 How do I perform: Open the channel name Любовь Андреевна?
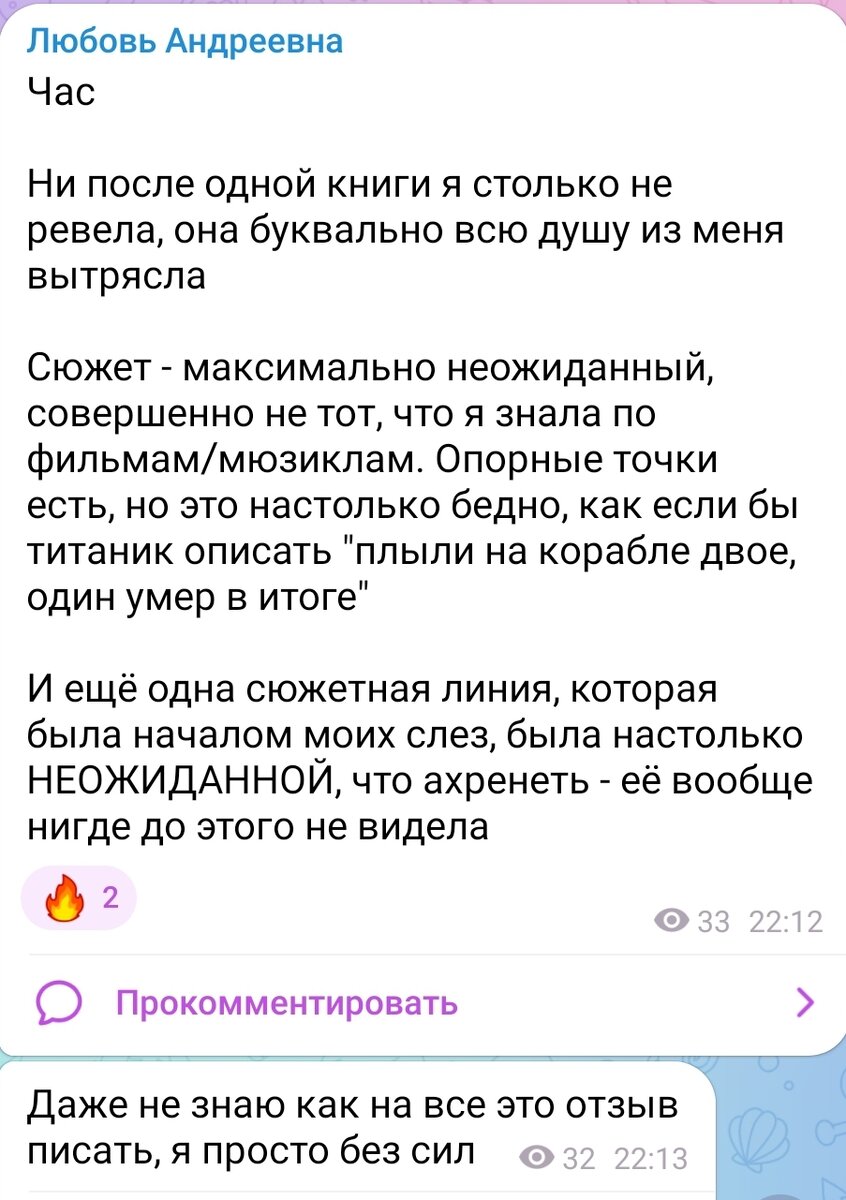(x=183, y=41)
